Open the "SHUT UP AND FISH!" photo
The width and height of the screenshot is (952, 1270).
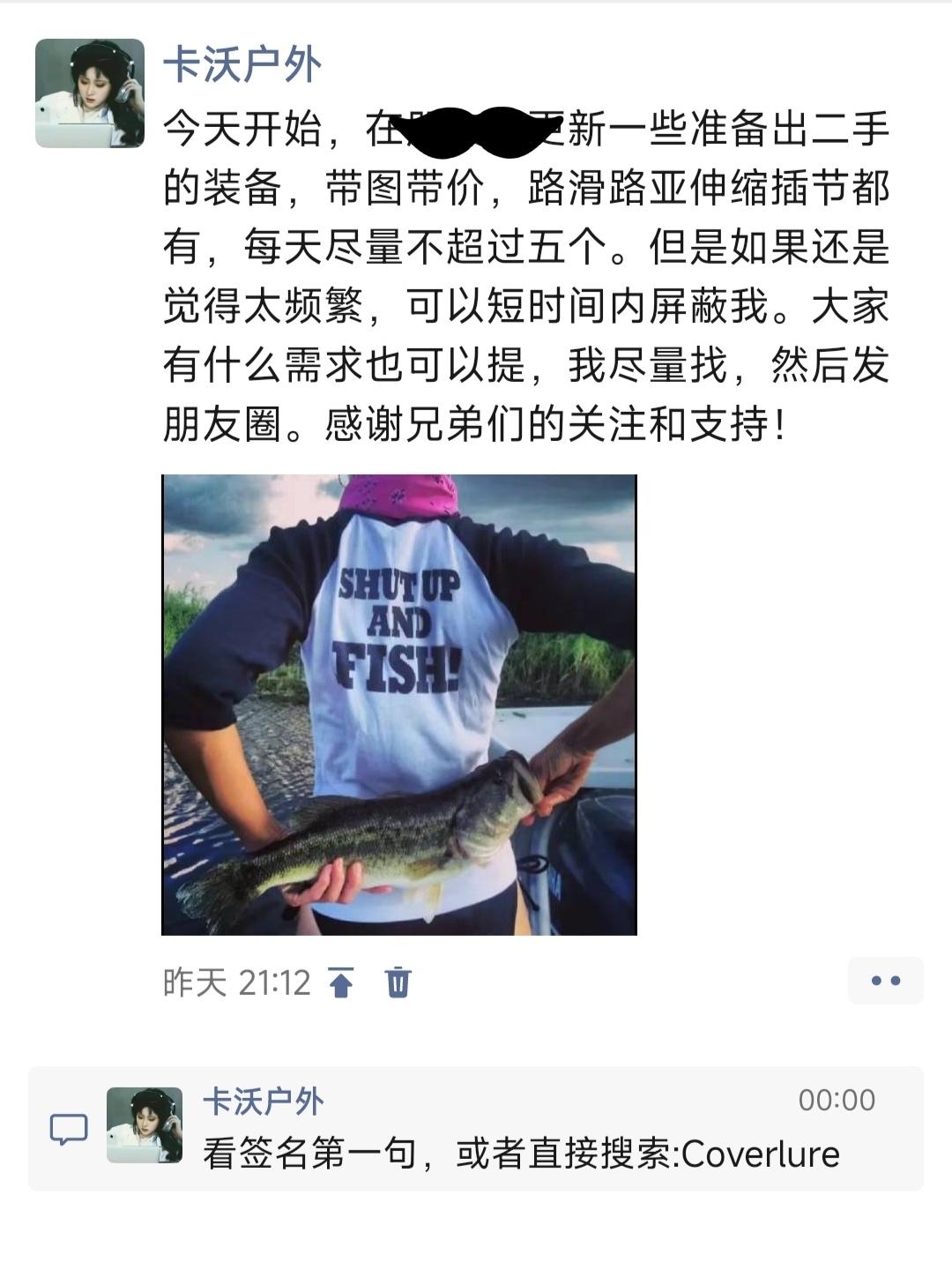click(x=398, y=706)
